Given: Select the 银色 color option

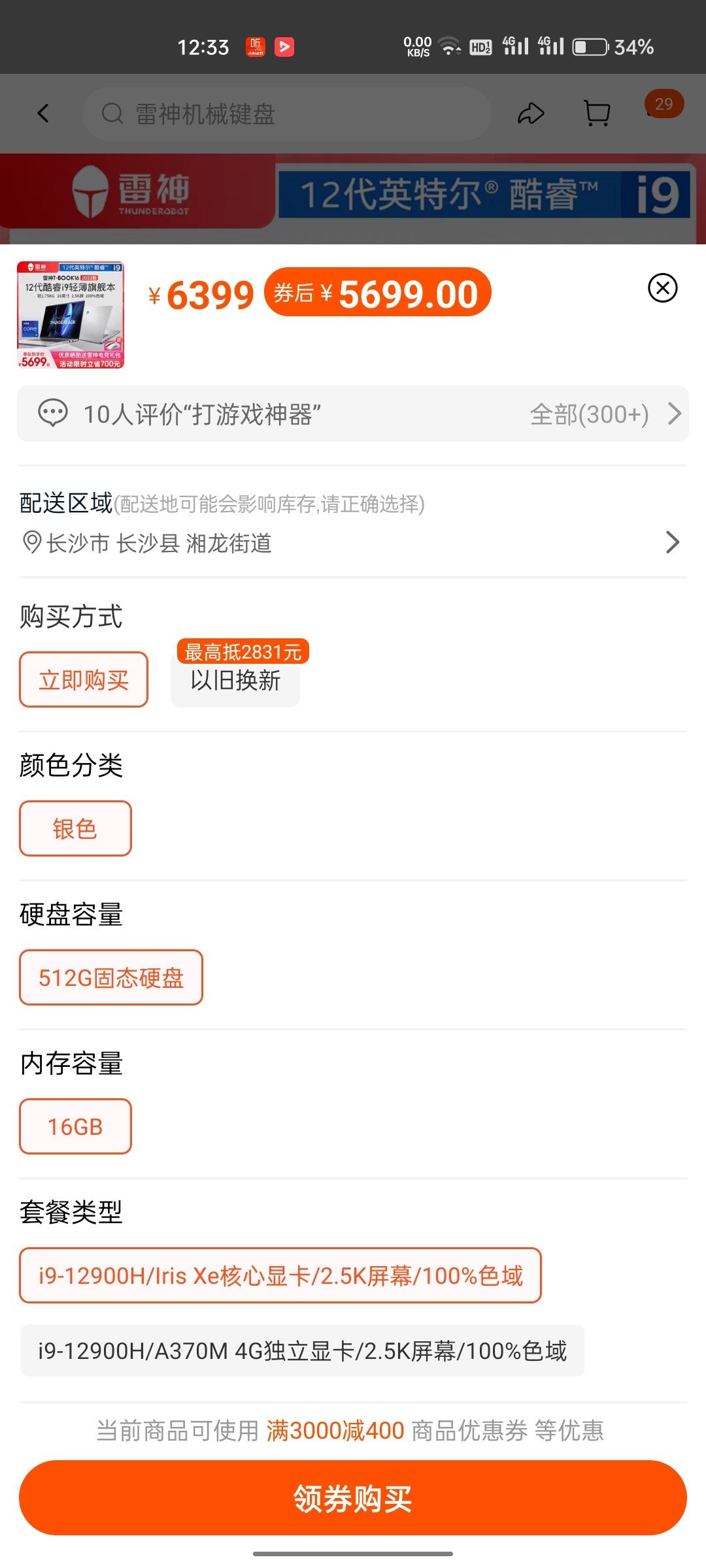Looking at the screenshot, I should pyautogui.click(x=75, y=828).
